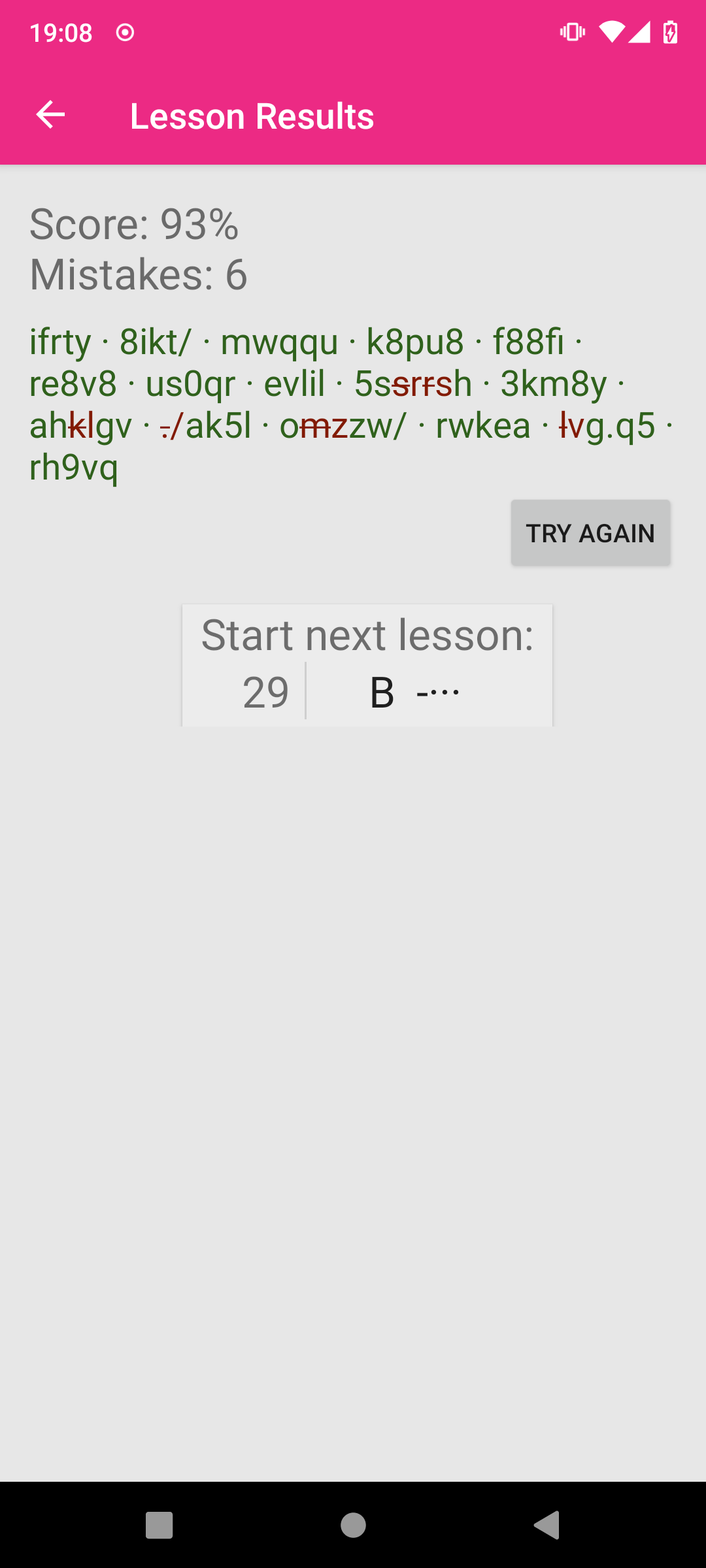The height and width of the screenshot is (1568, 706).
Task: Start next lesson 29 for letter B
Action: click(x=367, y=665)
